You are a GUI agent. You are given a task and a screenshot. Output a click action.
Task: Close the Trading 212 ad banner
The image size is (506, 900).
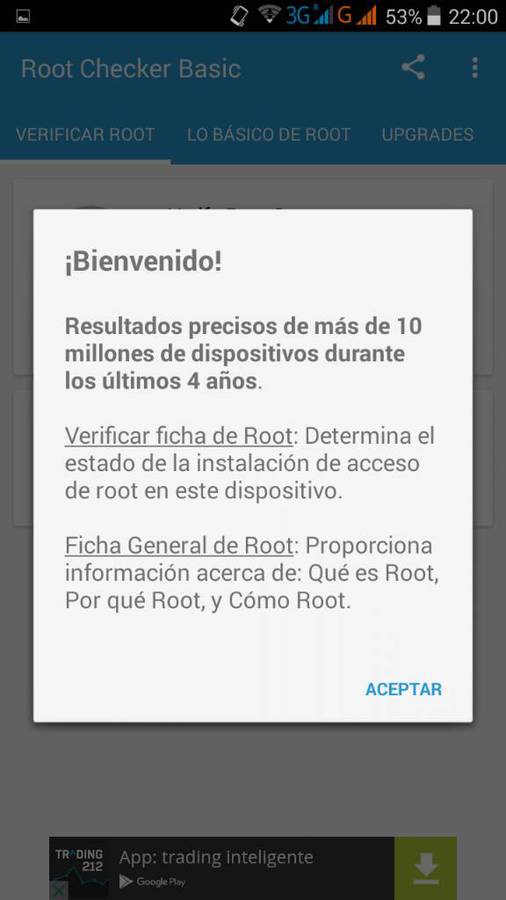click(58, 891)
